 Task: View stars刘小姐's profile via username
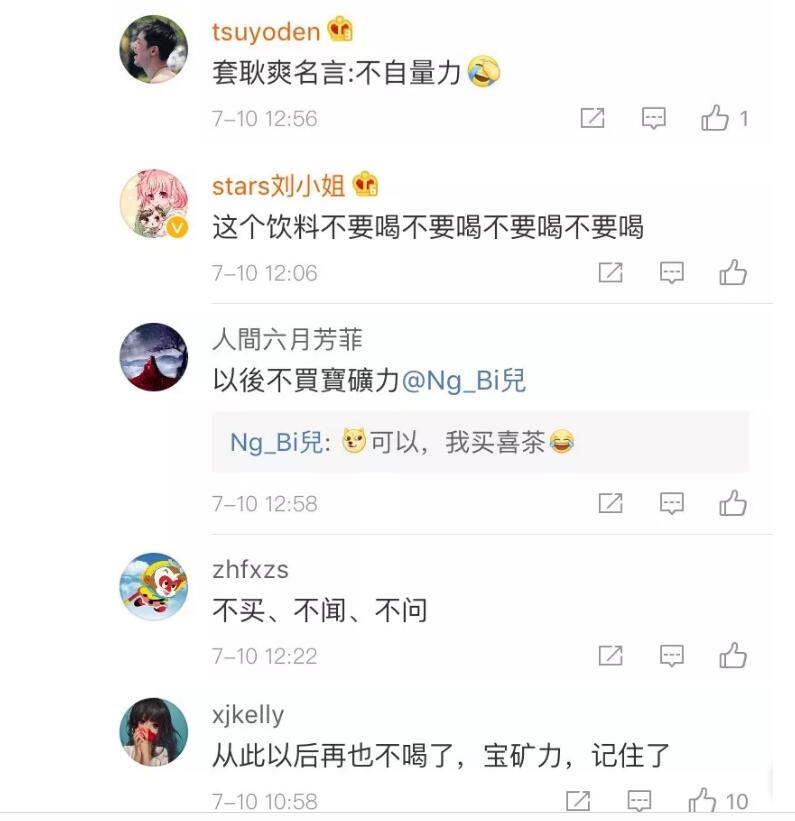coord(279,186)
